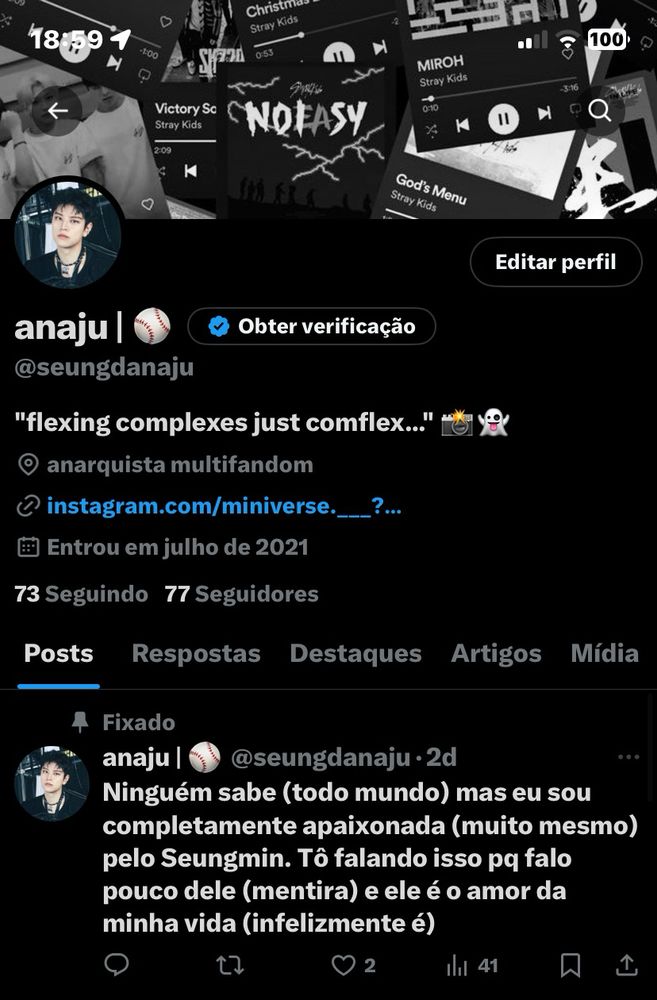657x1000 pixels.
Task: Go back using the arrow on the banner
Action: coord(57,111)
